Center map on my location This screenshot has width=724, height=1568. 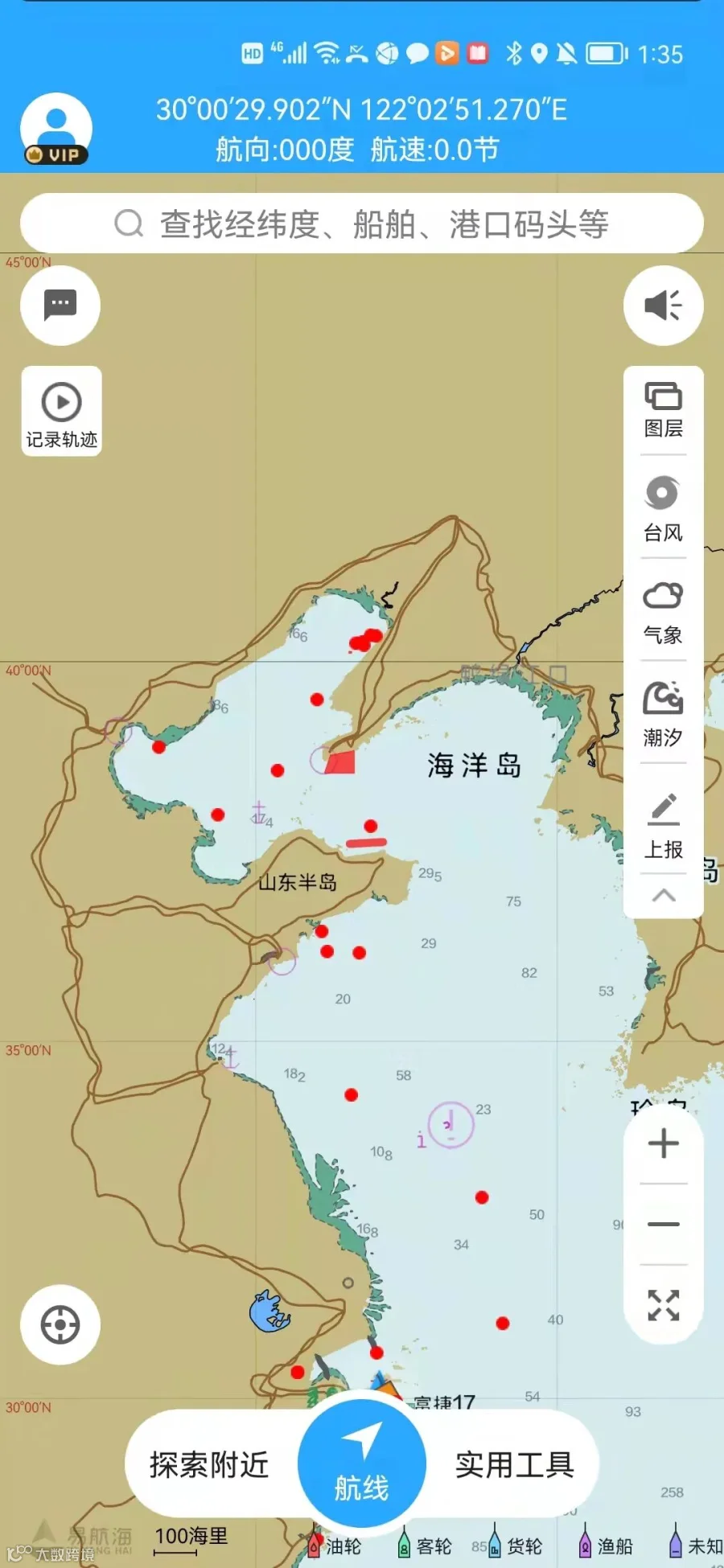click(x=60, y=1324)
